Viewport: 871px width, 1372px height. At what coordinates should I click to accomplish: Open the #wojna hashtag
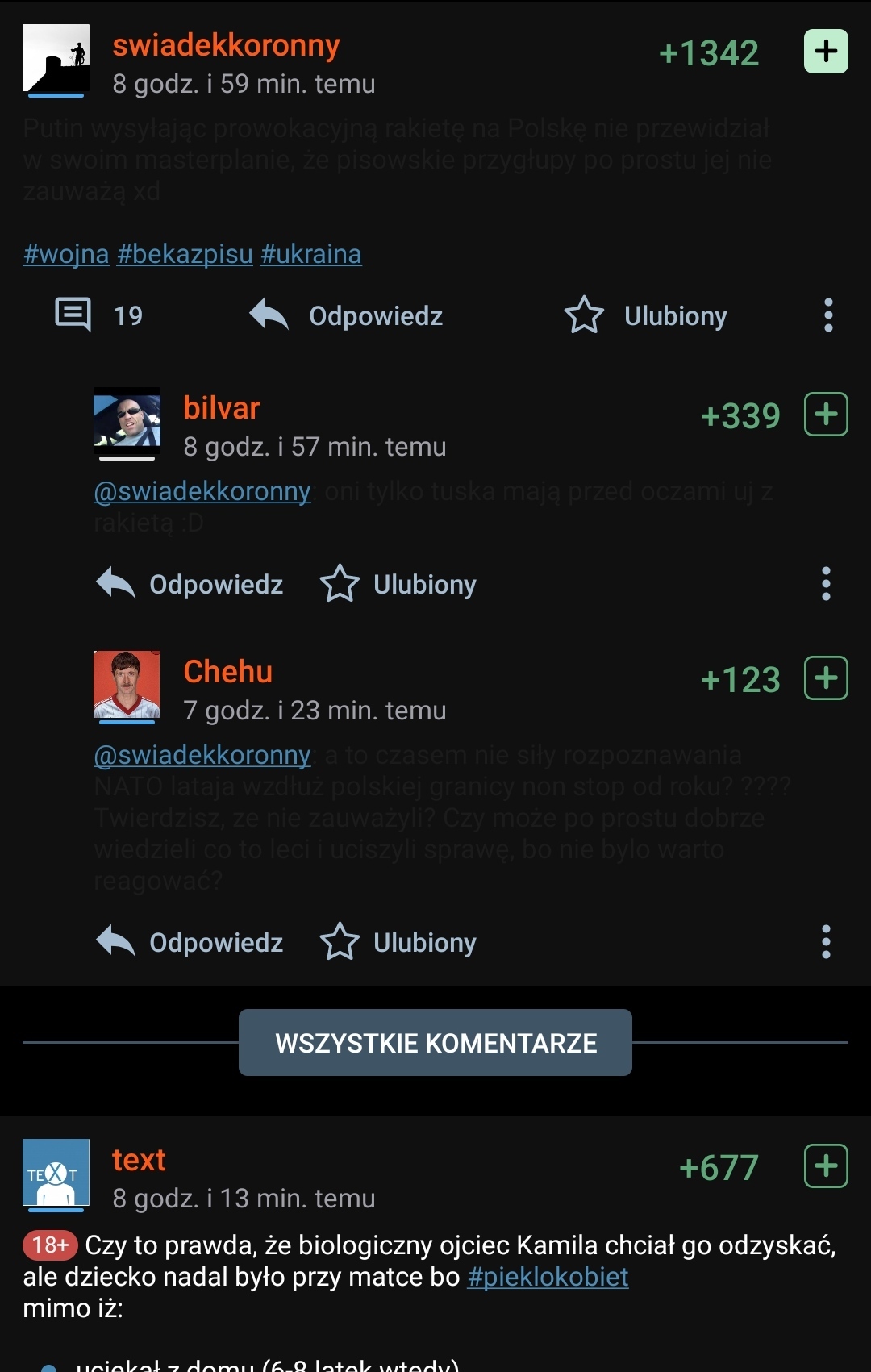tap(66, 254)
